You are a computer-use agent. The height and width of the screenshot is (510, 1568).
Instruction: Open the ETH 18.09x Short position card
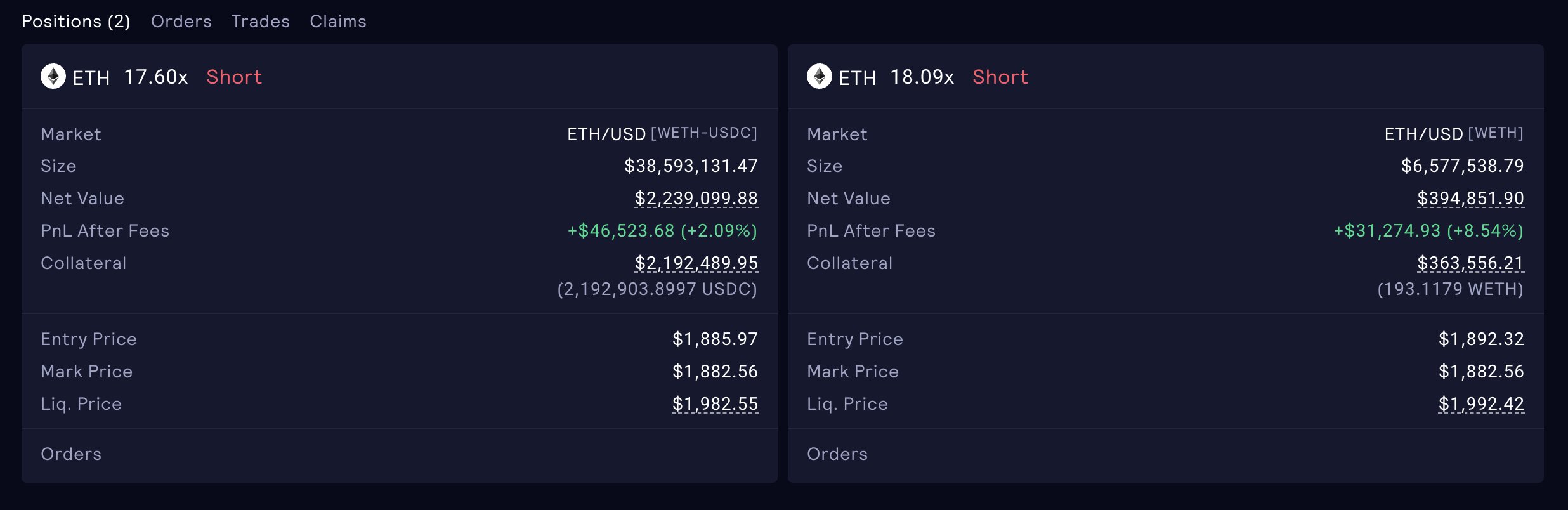(x=917, y=77)
